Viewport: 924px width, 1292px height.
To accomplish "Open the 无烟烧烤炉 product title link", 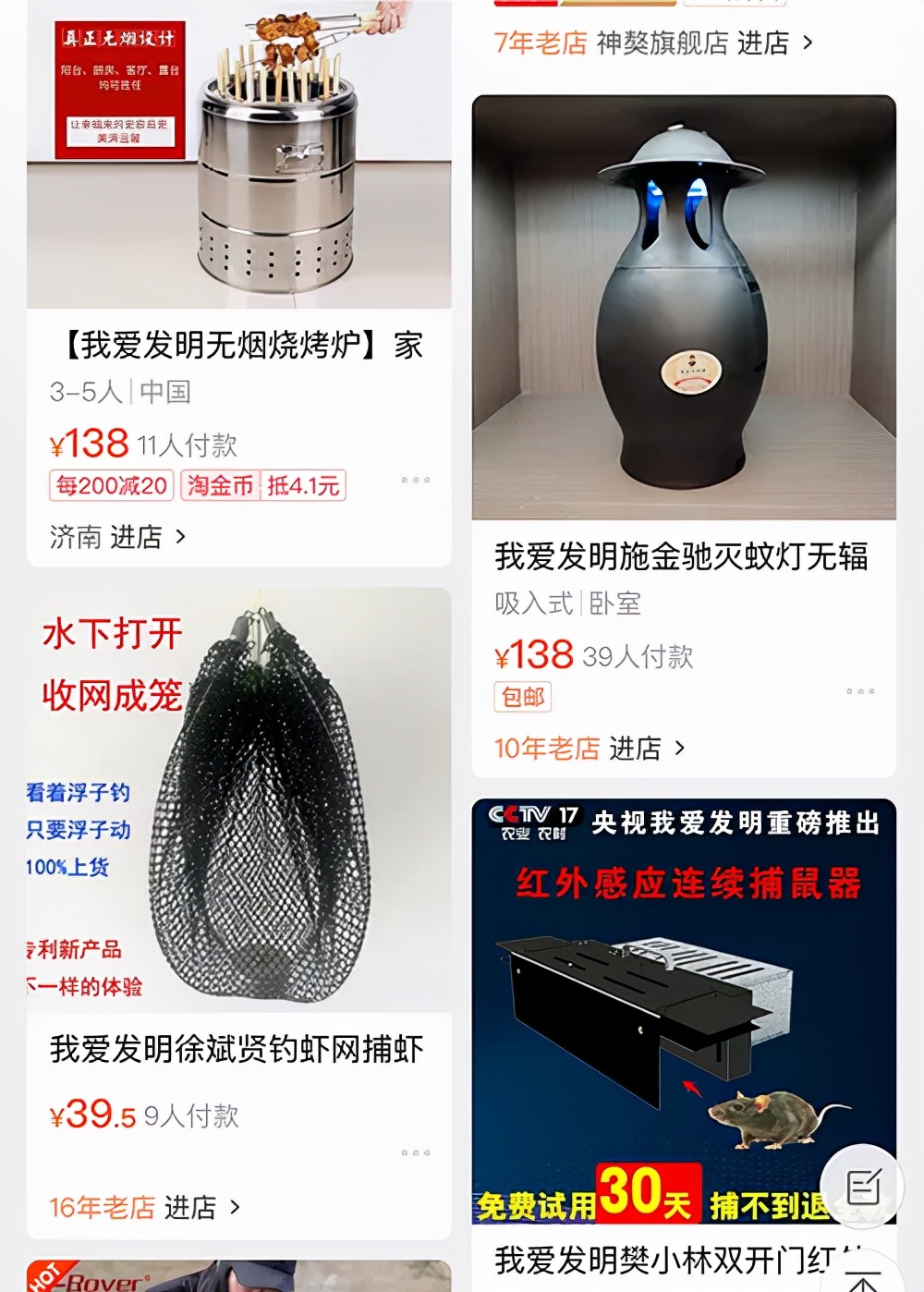I will [236, 346].
